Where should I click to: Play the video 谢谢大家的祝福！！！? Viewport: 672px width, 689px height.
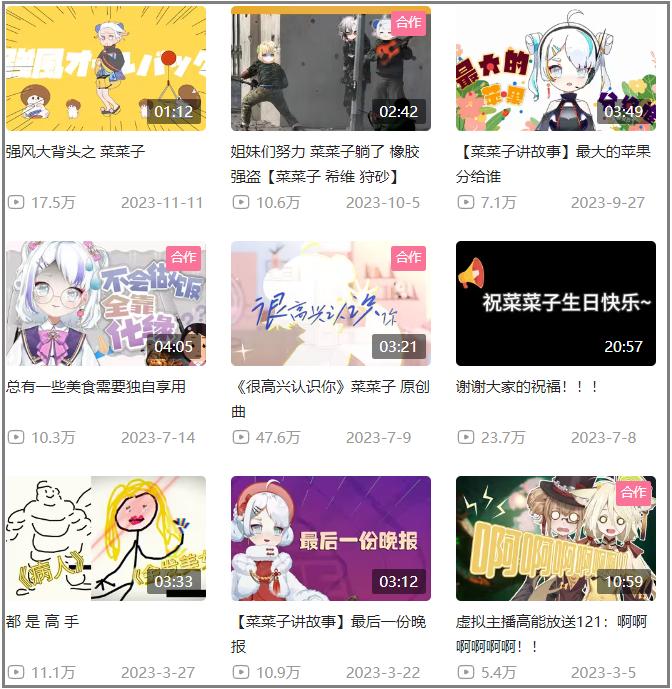pos(555,303)
